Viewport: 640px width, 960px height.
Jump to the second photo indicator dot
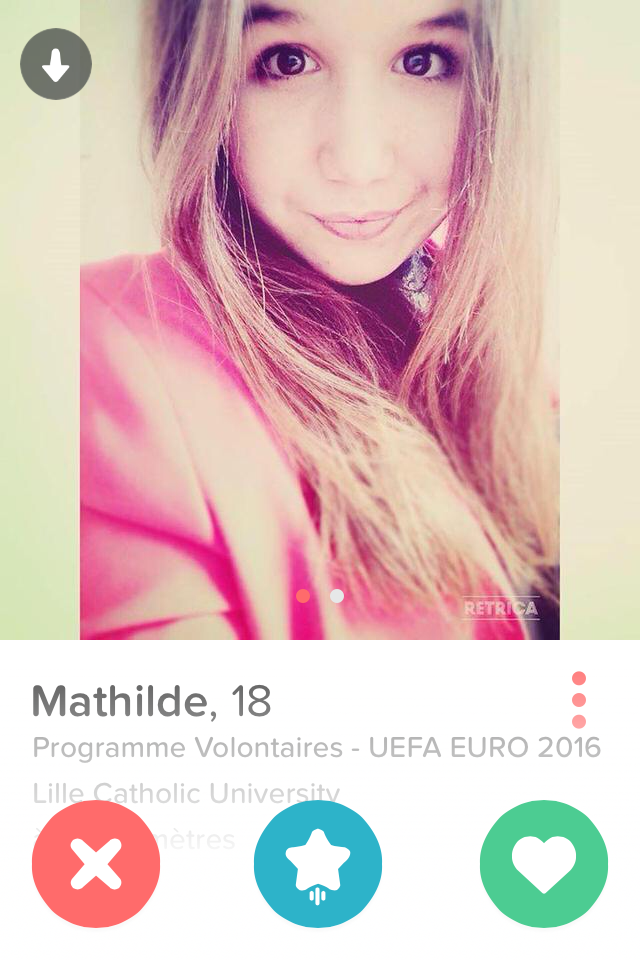point(337,596)
